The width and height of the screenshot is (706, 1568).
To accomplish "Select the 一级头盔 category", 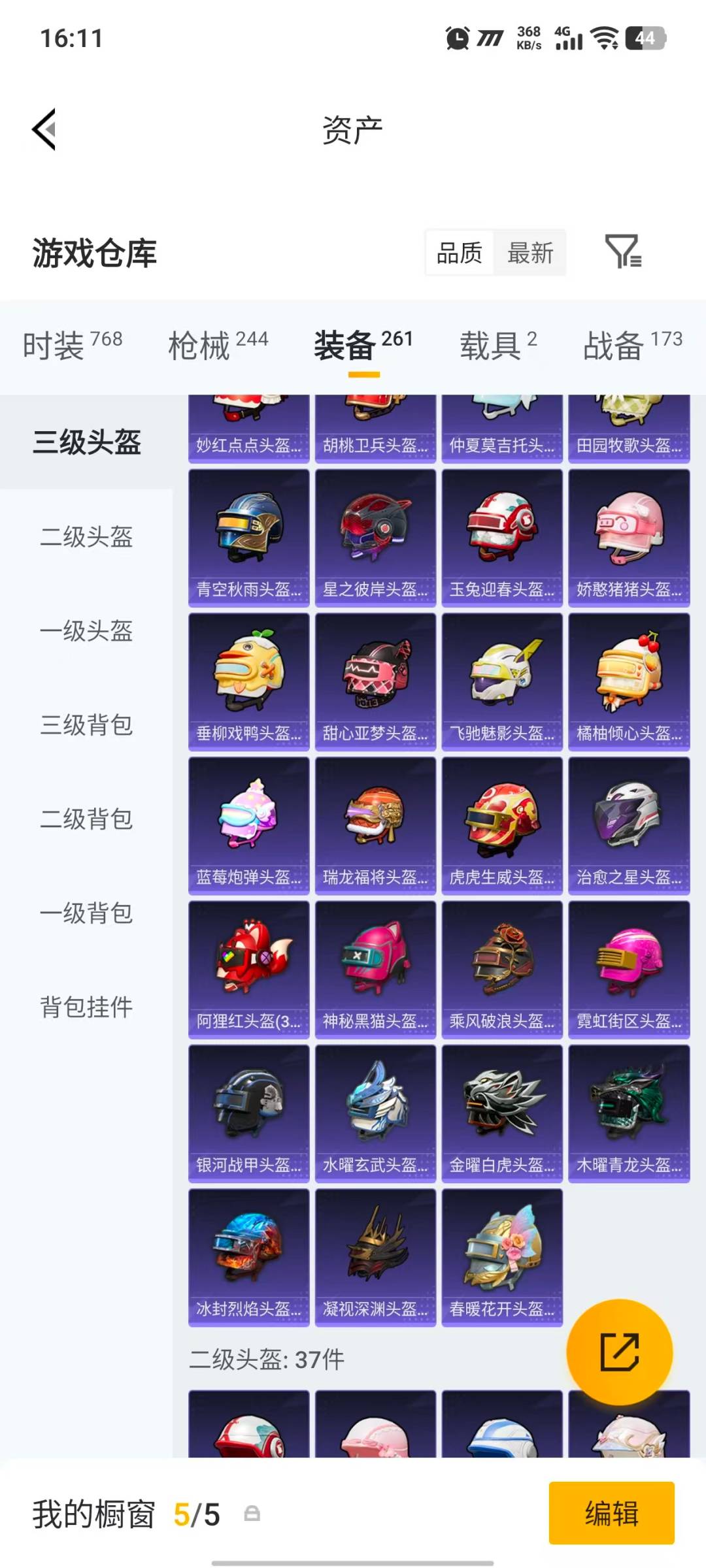I will (x=86, y=632).
